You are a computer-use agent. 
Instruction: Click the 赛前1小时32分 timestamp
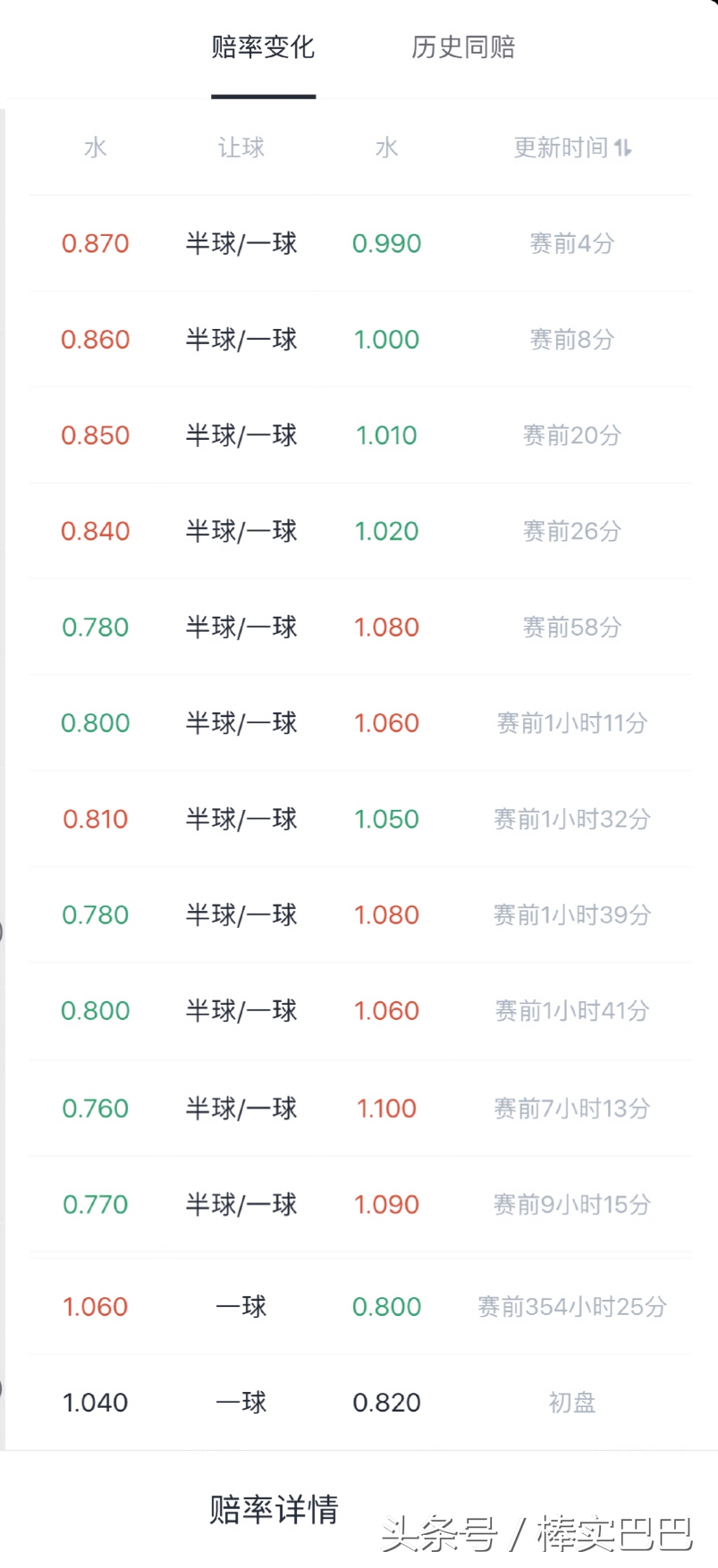click(571, 818)
